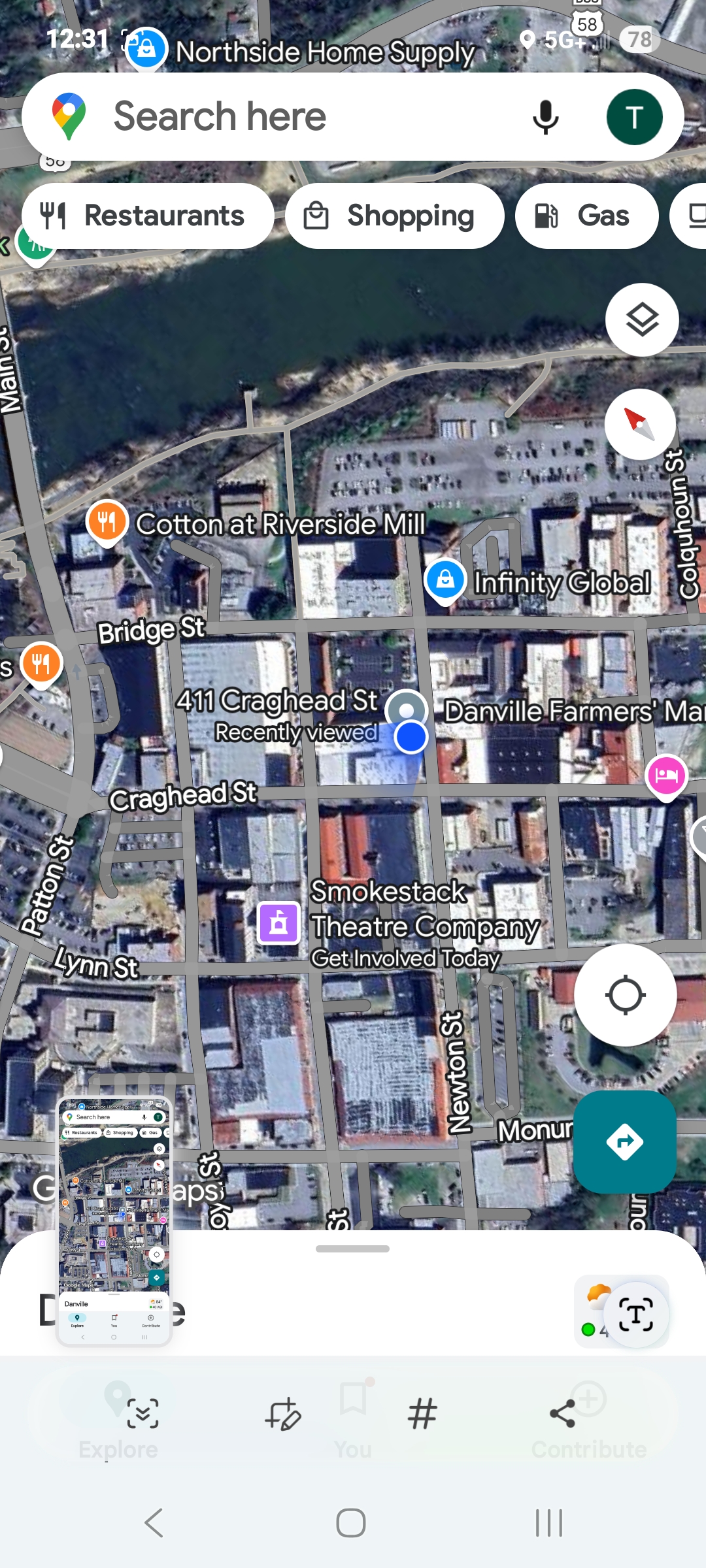Open the Smokestack Theatre Company marker
The image size is (706, 1568).
(278, 923)
